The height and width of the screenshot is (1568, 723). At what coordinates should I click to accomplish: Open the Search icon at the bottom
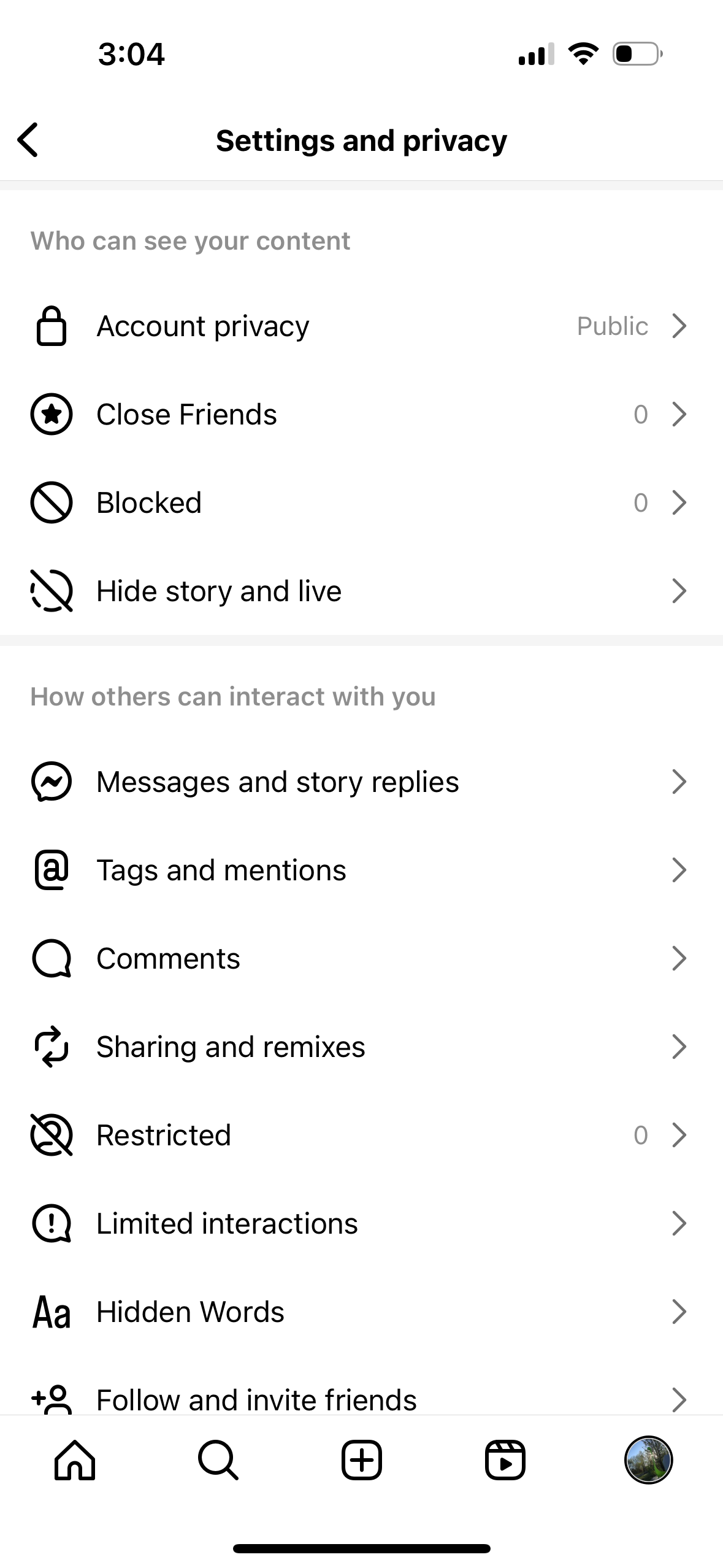coord(218,1459)
